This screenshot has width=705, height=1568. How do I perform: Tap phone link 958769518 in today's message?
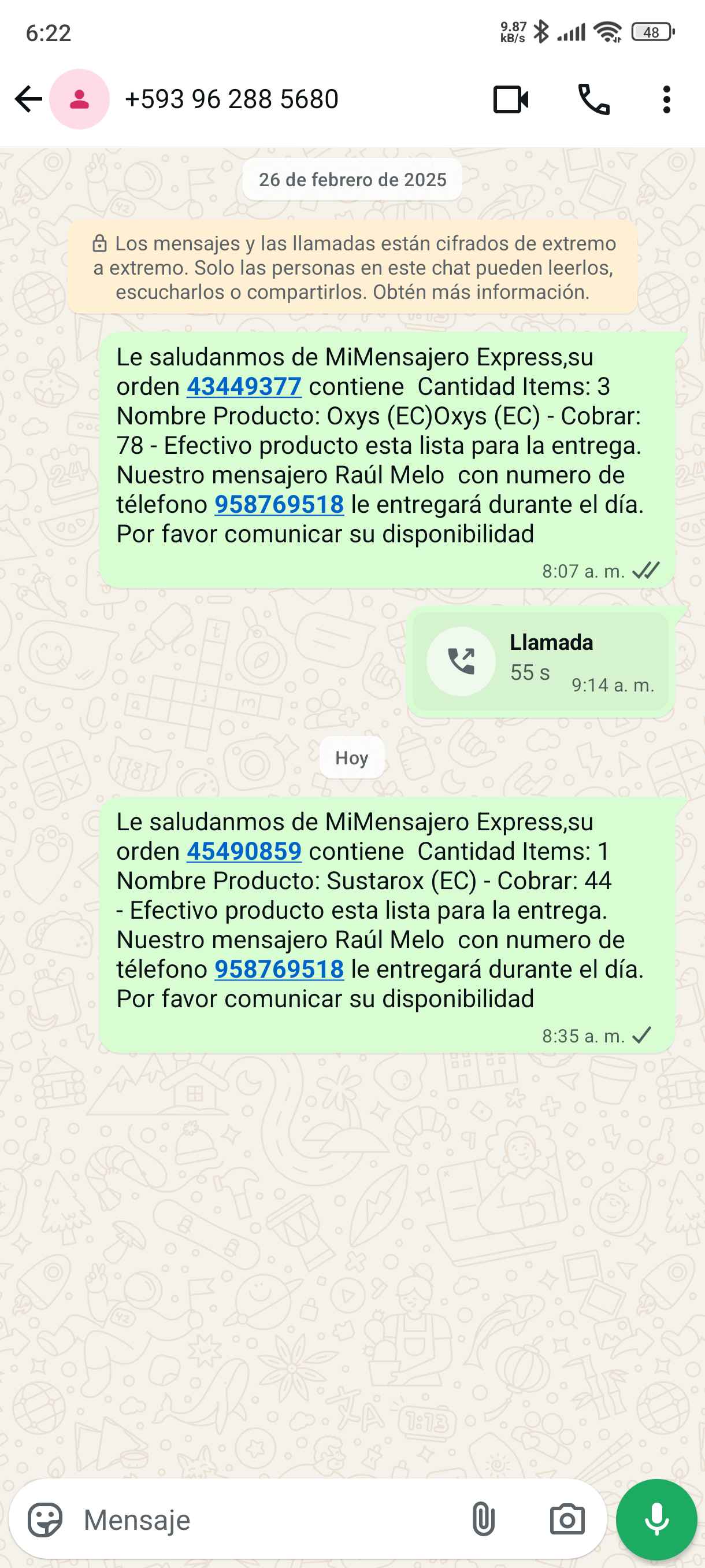coord(279,969)
